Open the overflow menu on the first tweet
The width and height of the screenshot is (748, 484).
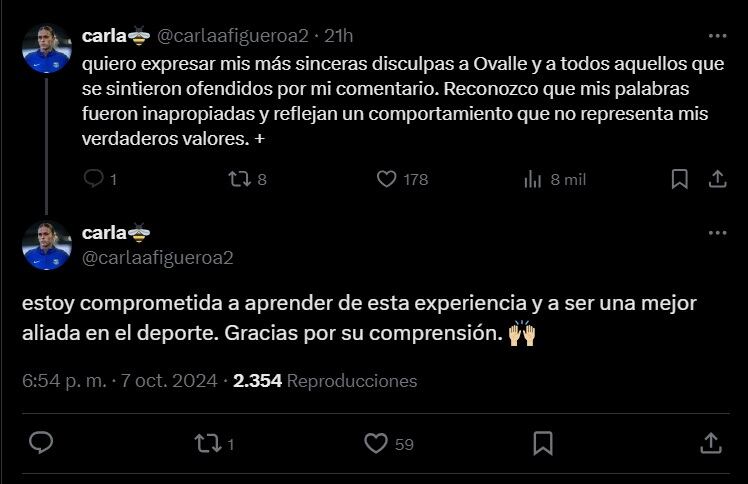pyautogui.click(x=716, y=35)
